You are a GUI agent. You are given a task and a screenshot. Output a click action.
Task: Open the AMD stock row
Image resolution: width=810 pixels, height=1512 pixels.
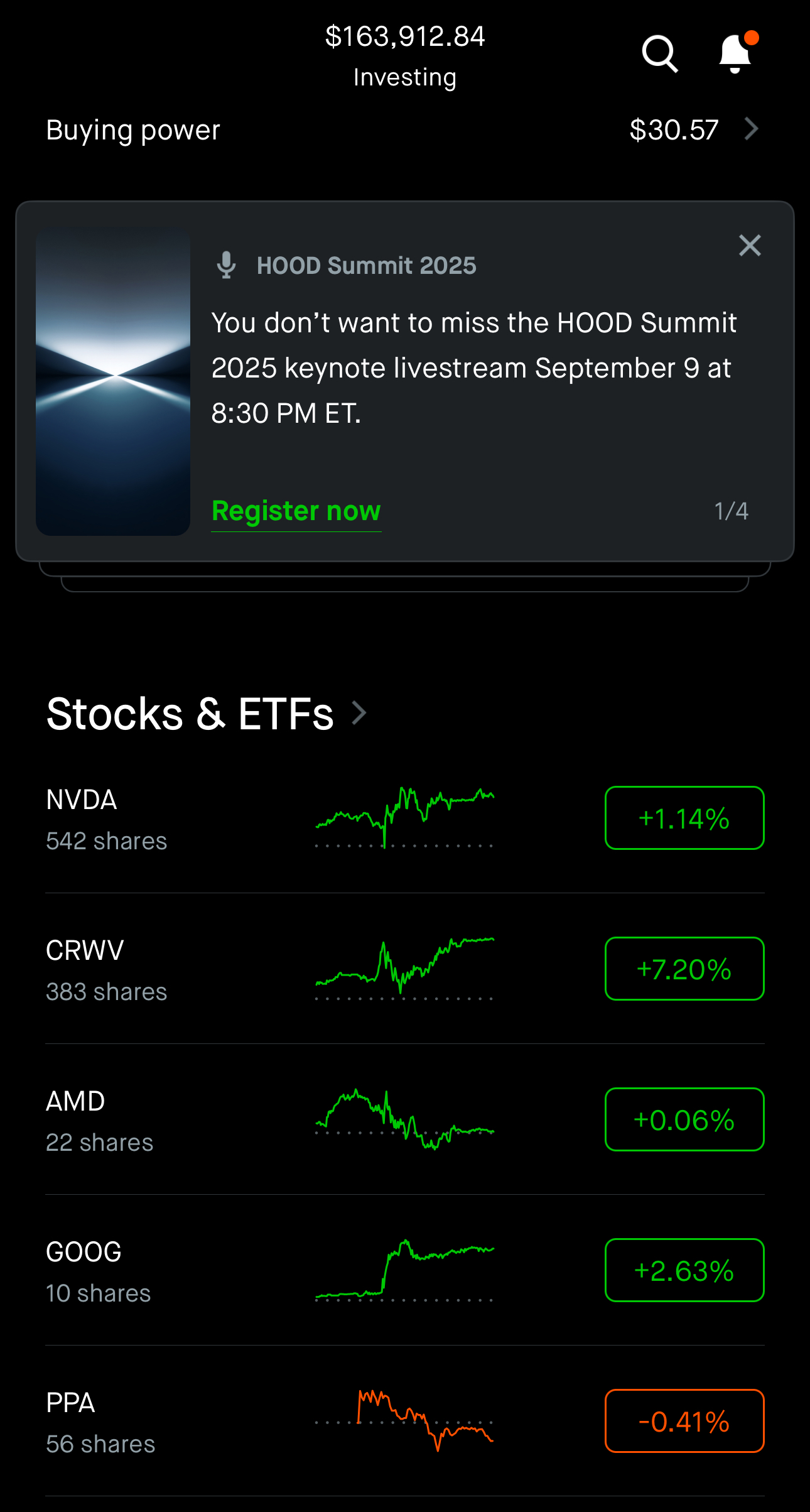point(404,1119)
